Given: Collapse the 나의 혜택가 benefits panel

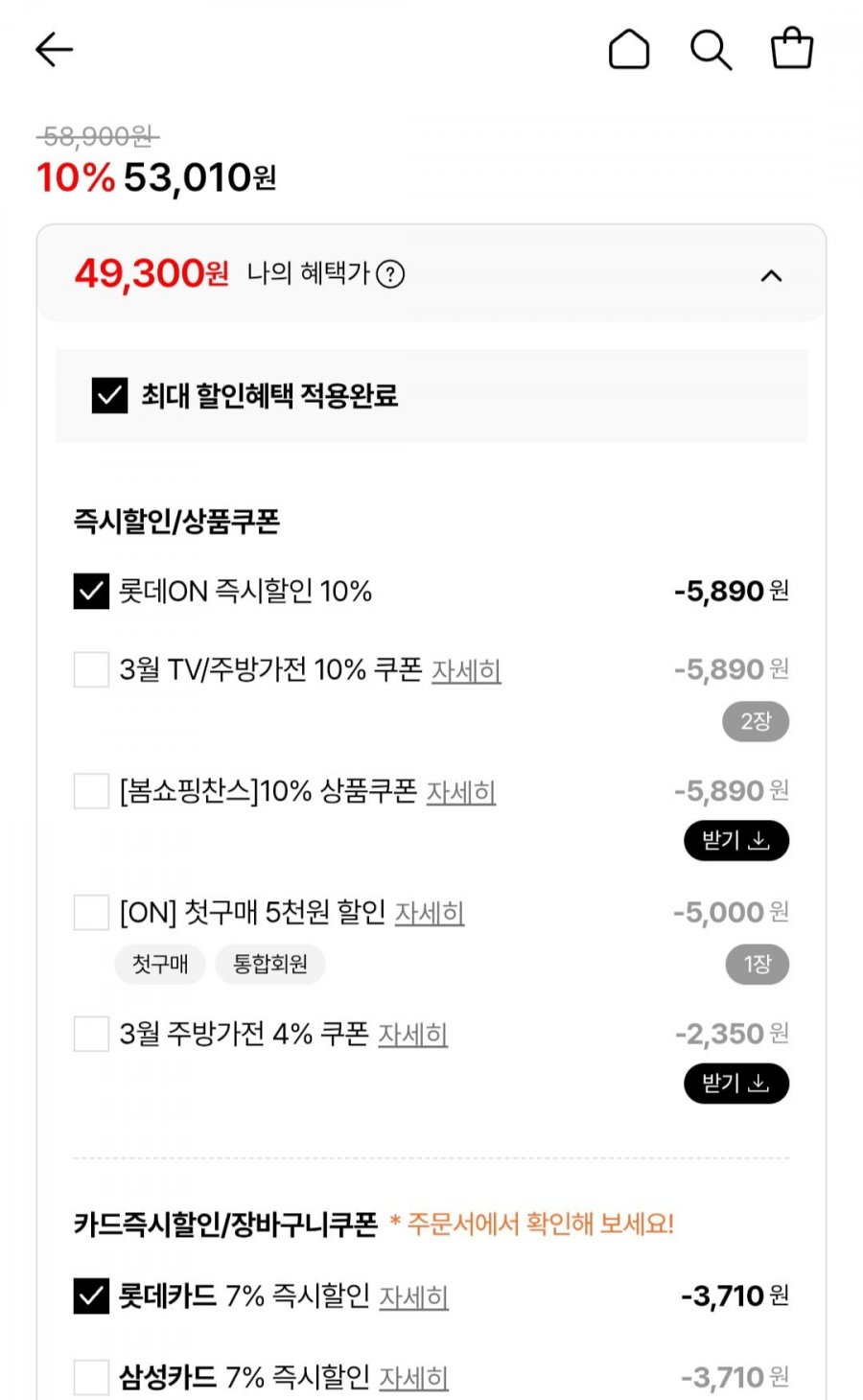Looking at the screenshot, I should pos(771,276).
